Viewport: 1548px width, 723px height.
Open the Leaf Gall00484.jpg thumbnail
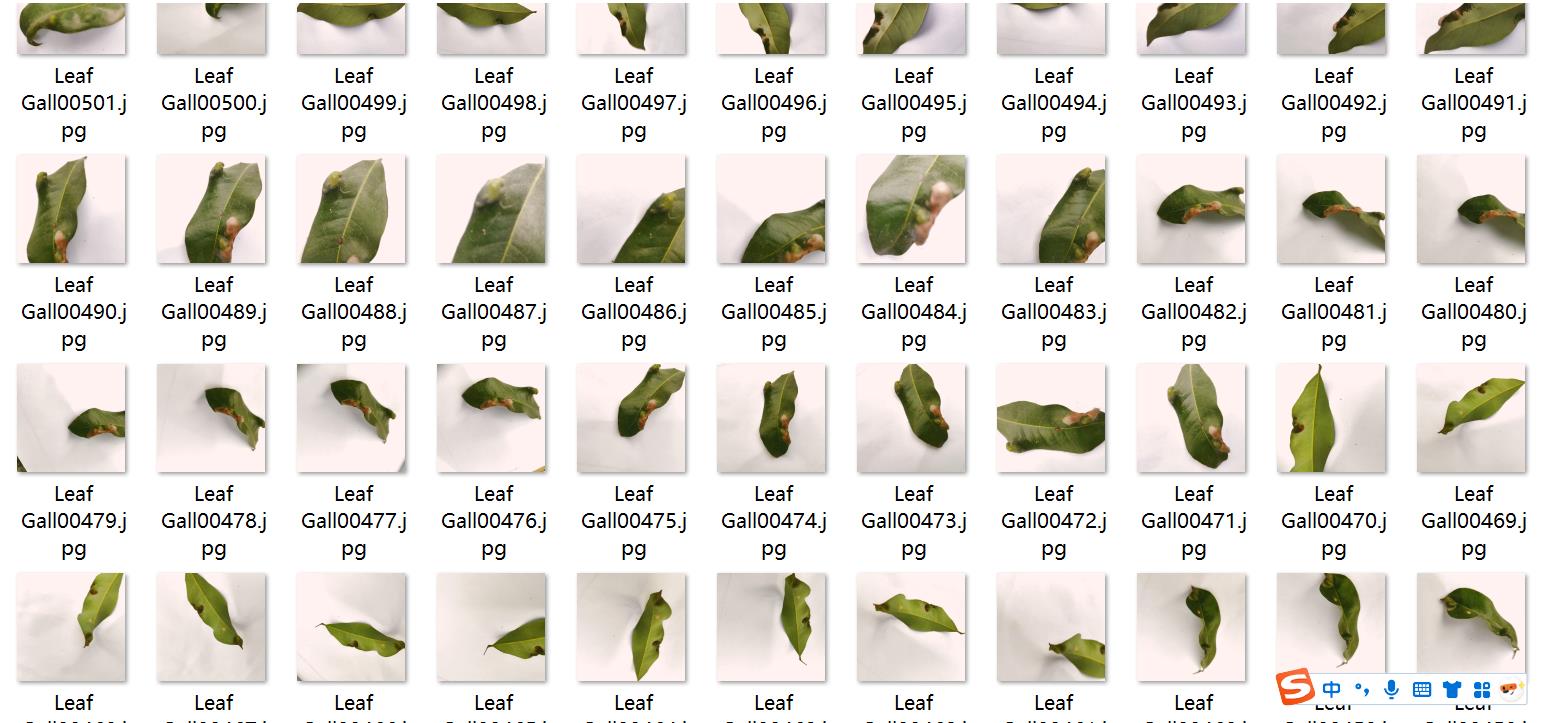tap(912, 209)
